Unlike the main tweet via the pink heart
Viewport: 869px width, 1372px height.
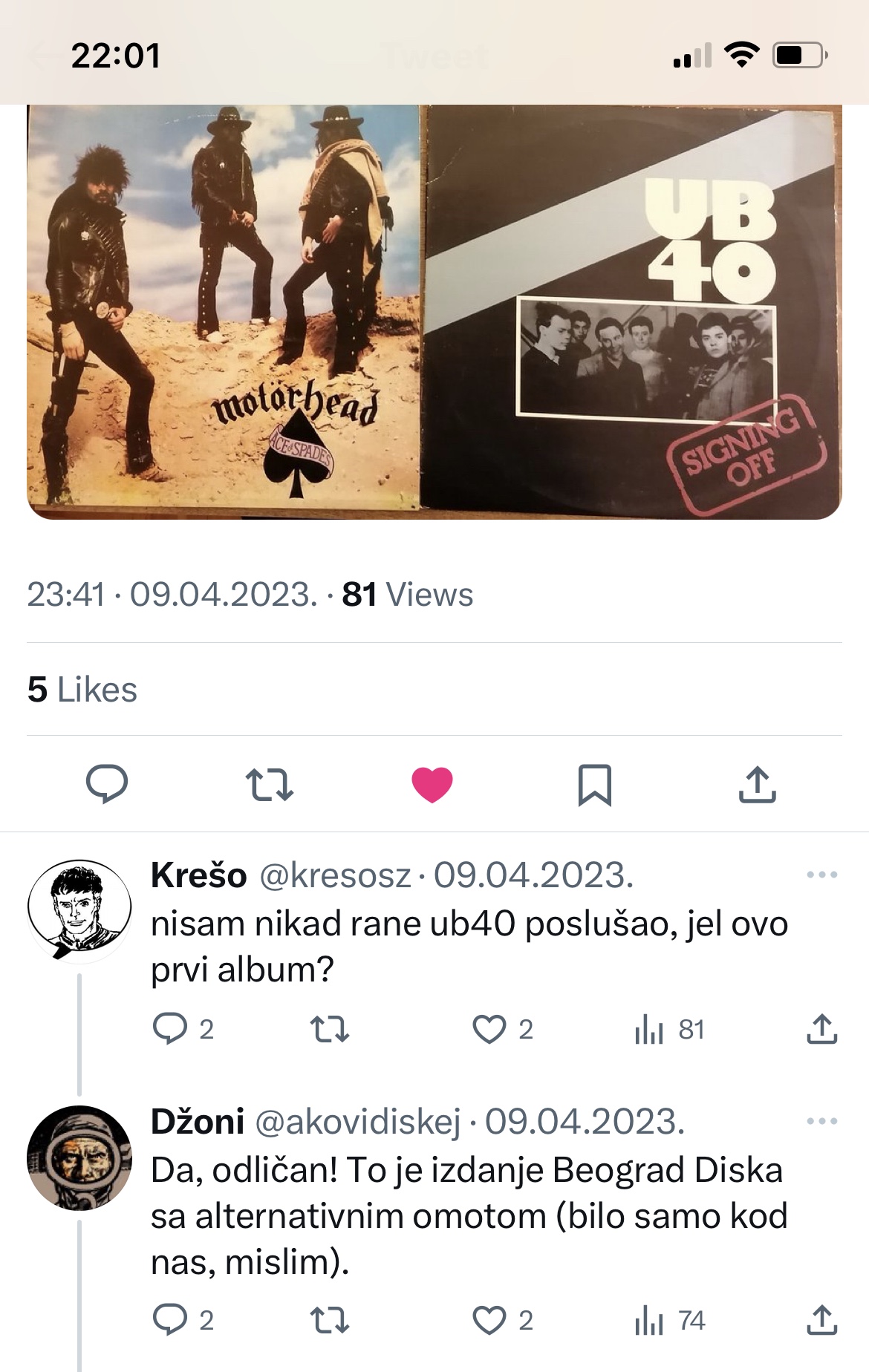point(432,785)
